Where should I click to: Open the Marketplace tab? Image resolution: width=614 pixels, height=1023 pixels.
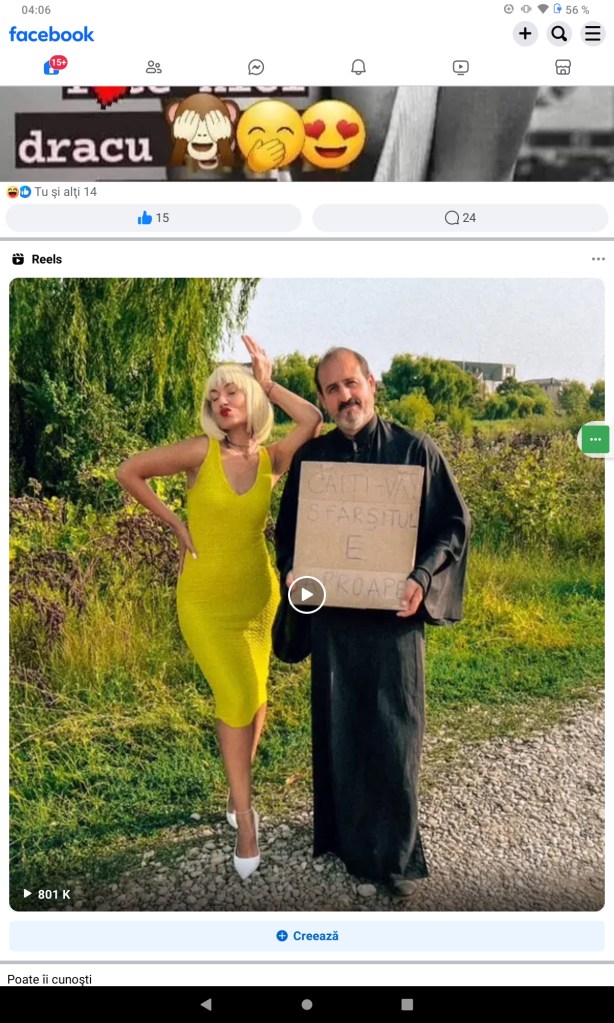click(563, 68)
